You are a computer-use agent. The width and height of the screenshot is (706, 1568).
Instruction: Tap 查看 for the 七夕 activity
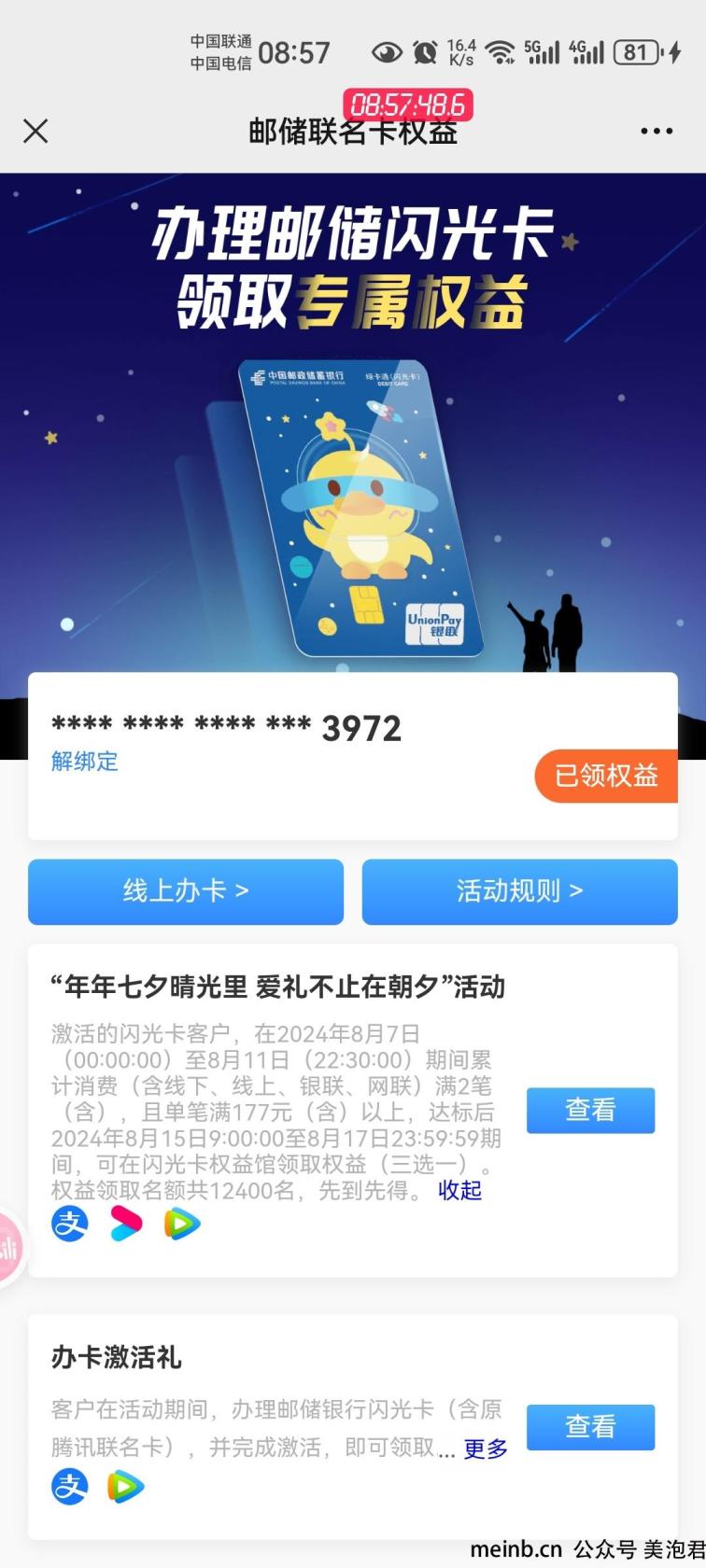590,1110
